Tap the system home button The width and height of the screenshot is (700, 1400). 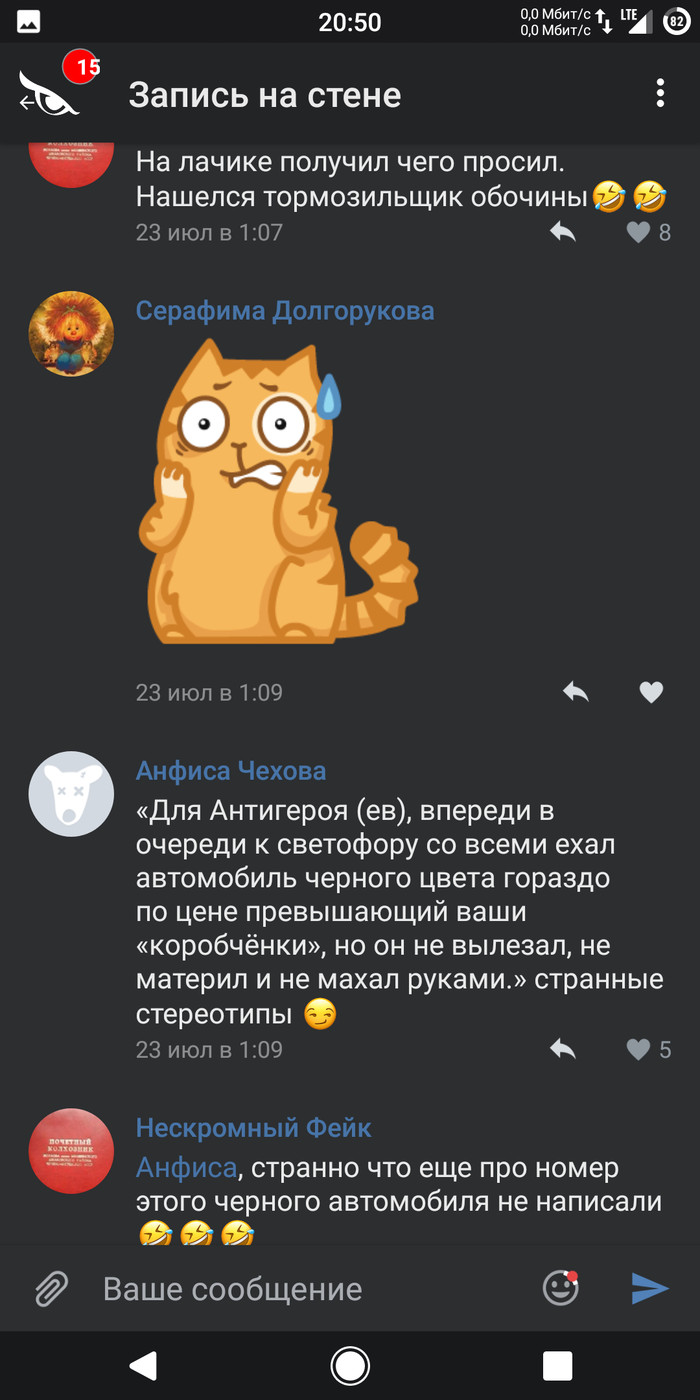[350, 1365]
